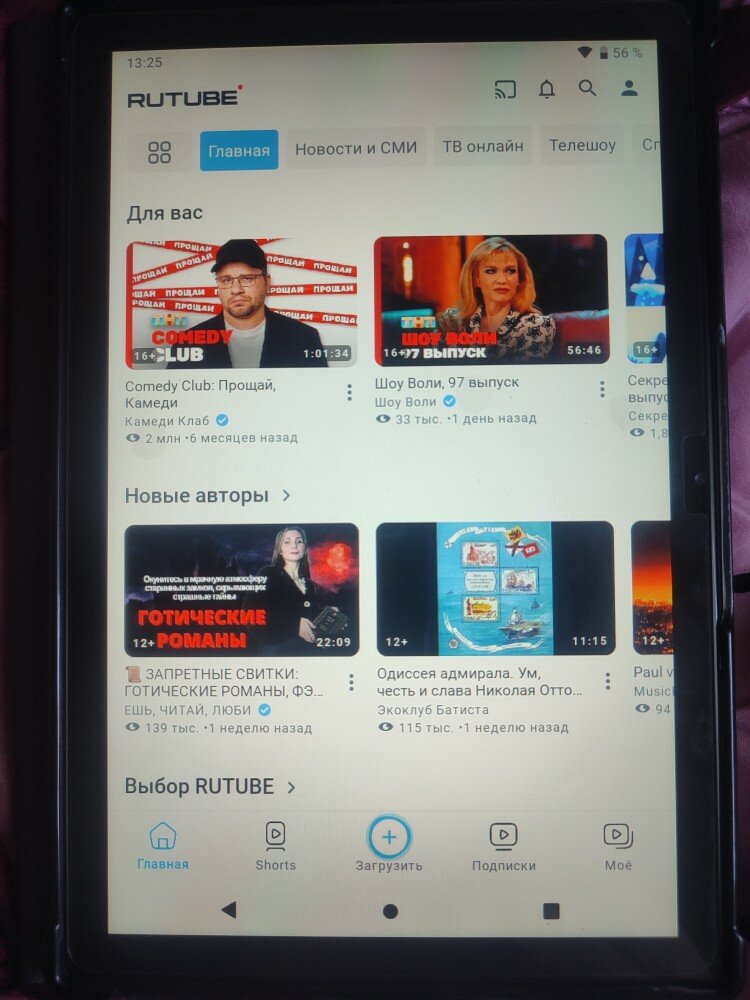Open the search magnifier

(x=588, y=89)
